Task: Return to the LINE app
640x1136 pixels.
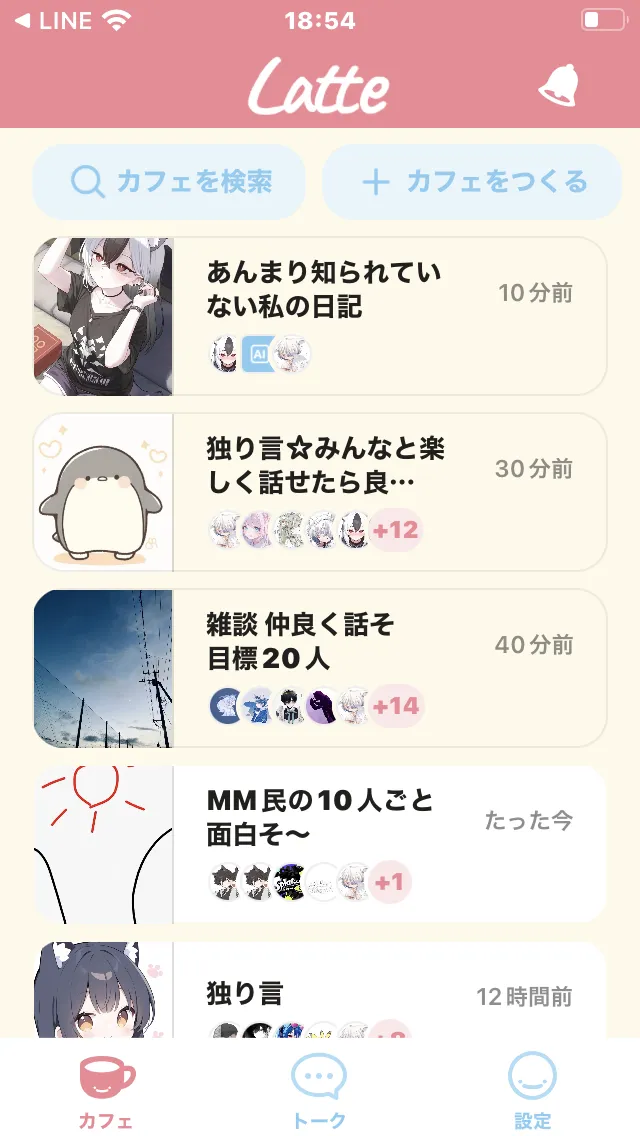Action: tap(54, 20)
